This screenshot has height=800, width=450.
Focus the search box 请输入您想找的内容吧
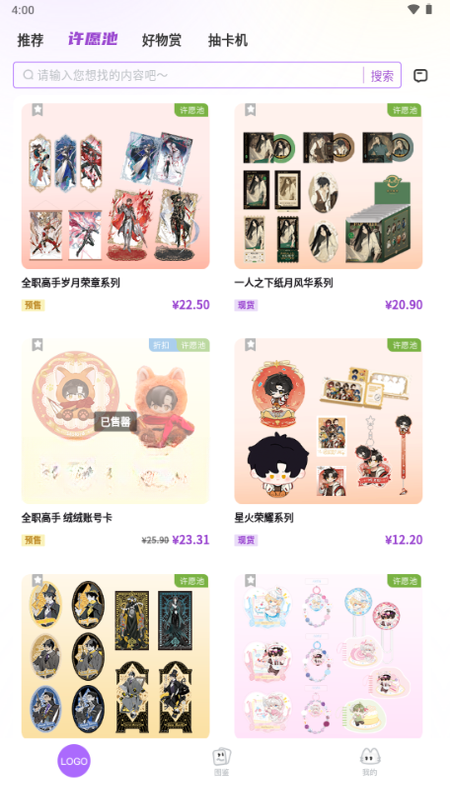188,76
